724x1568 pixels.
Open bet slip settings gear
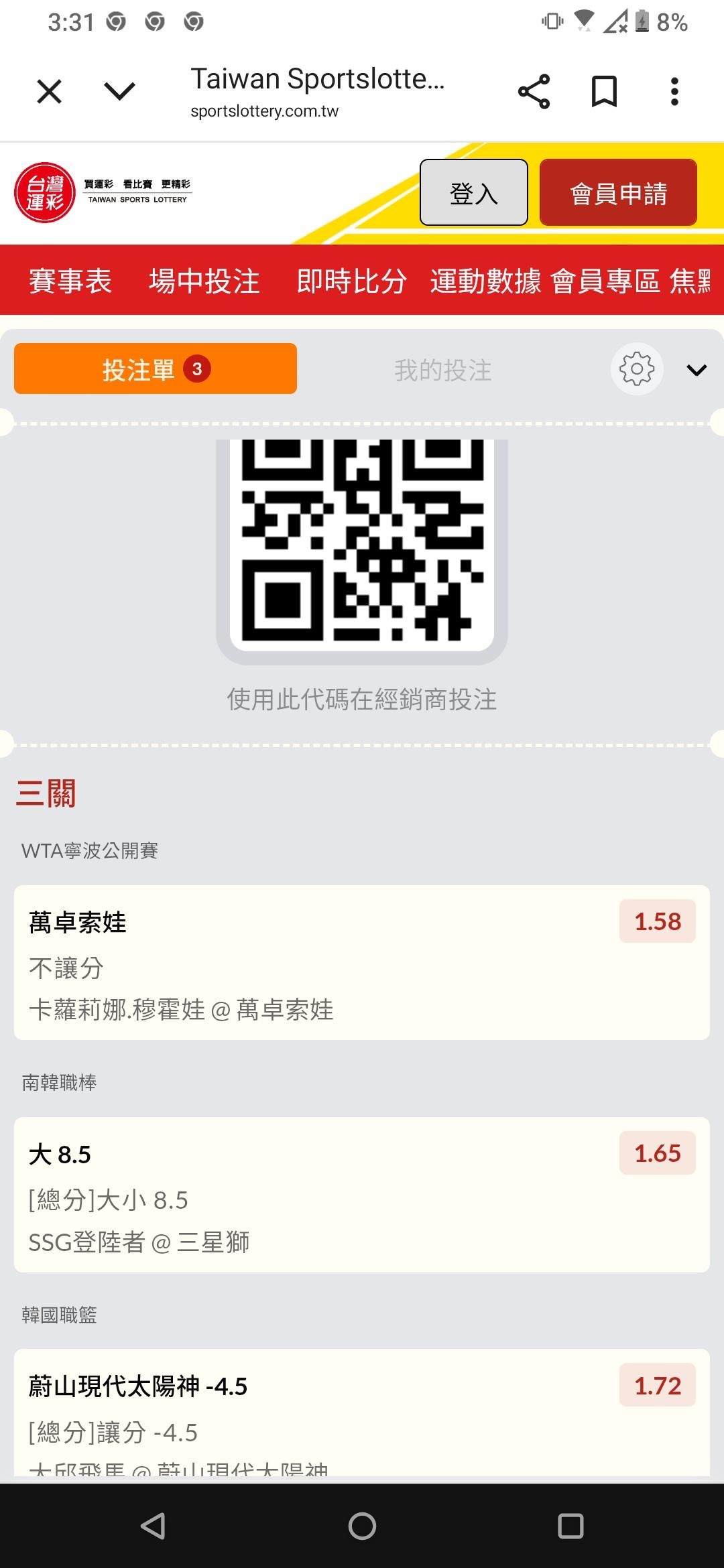[637, 369]
